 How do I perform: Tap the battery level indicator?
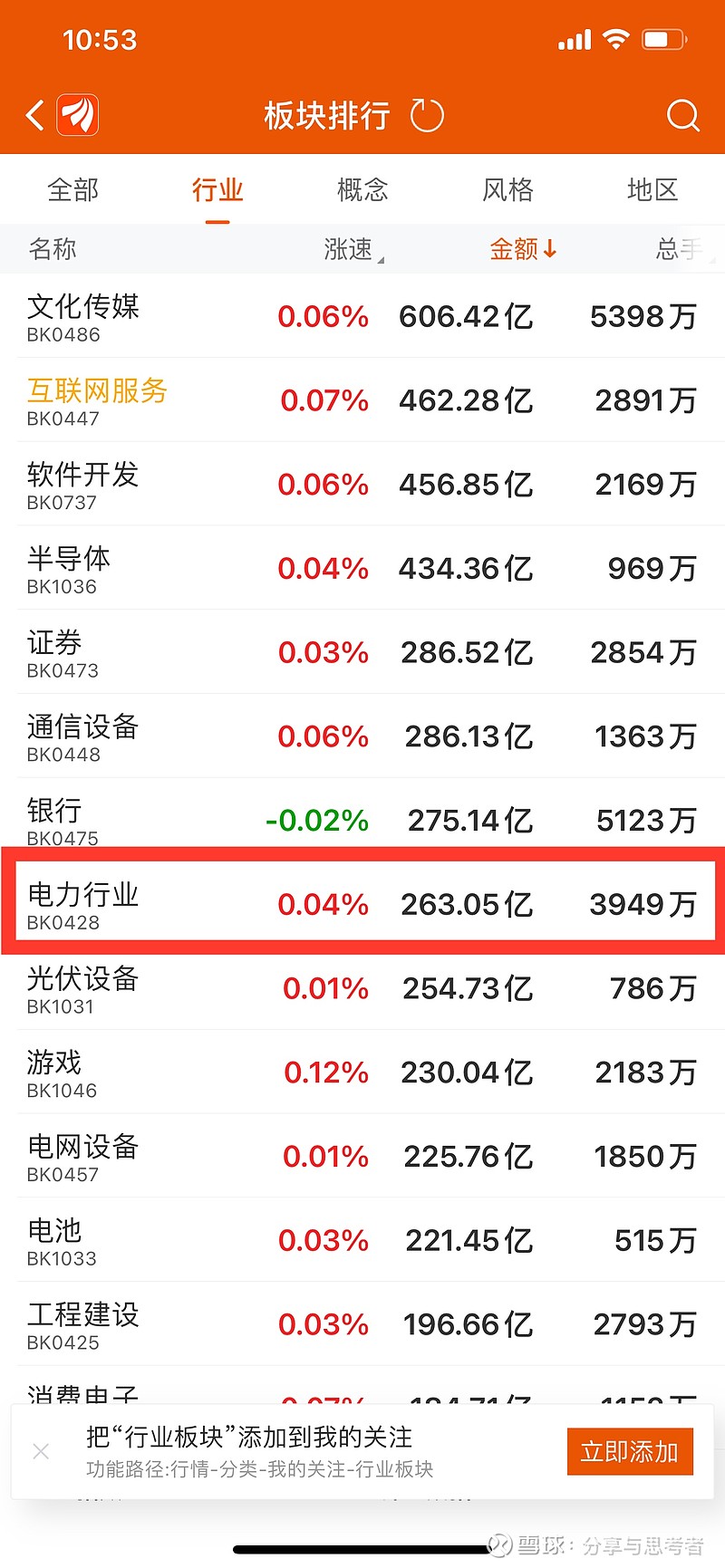coord(662,39)
